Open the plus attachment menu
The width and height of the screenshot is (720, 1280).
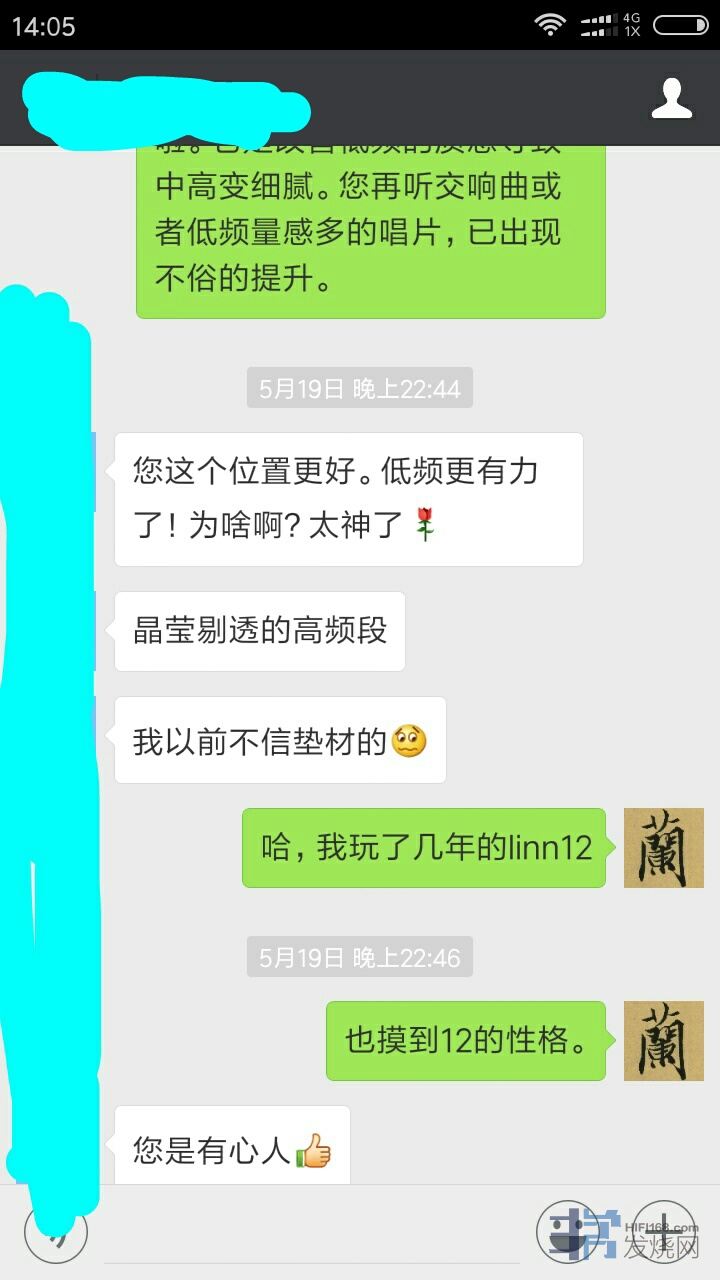(663, 1231)
